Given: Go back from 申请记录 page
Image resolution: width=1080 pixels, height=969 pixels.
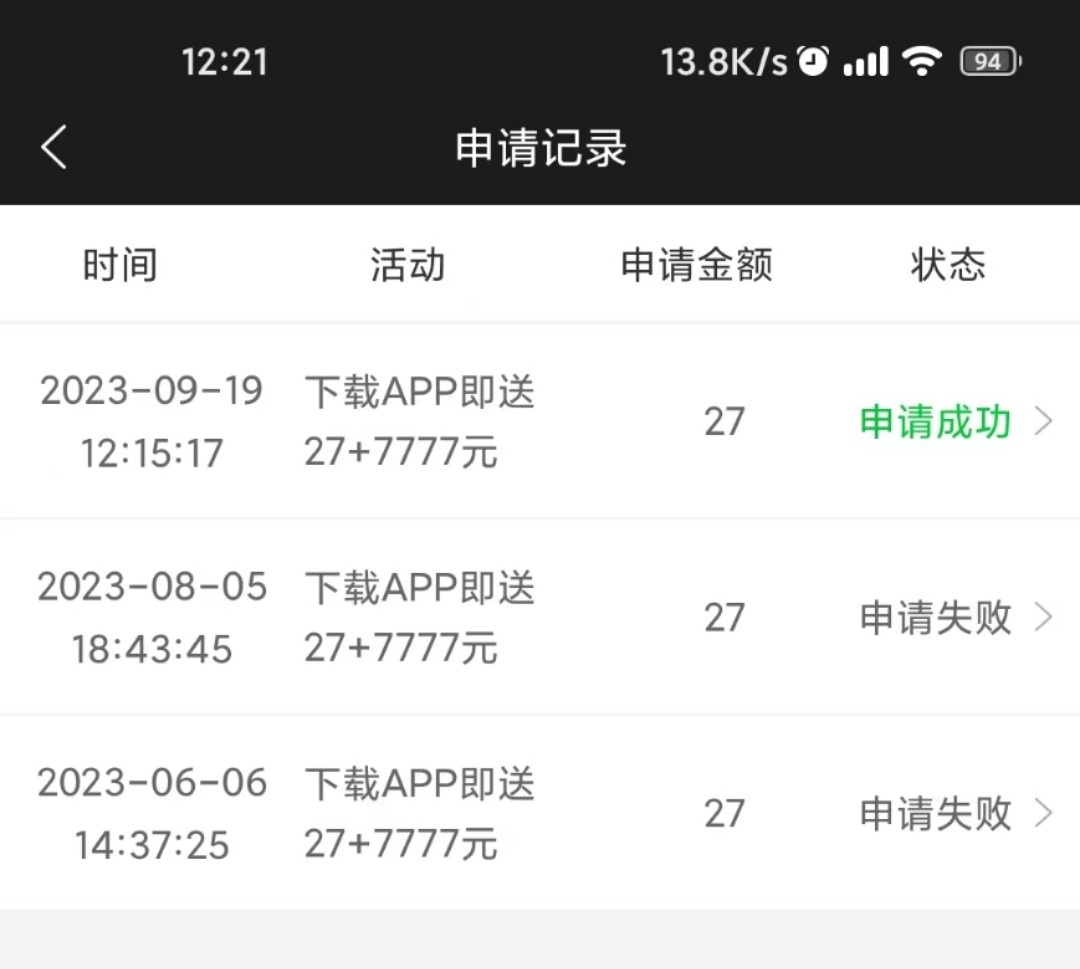Looking at the screenshot, I should point(54,148).
